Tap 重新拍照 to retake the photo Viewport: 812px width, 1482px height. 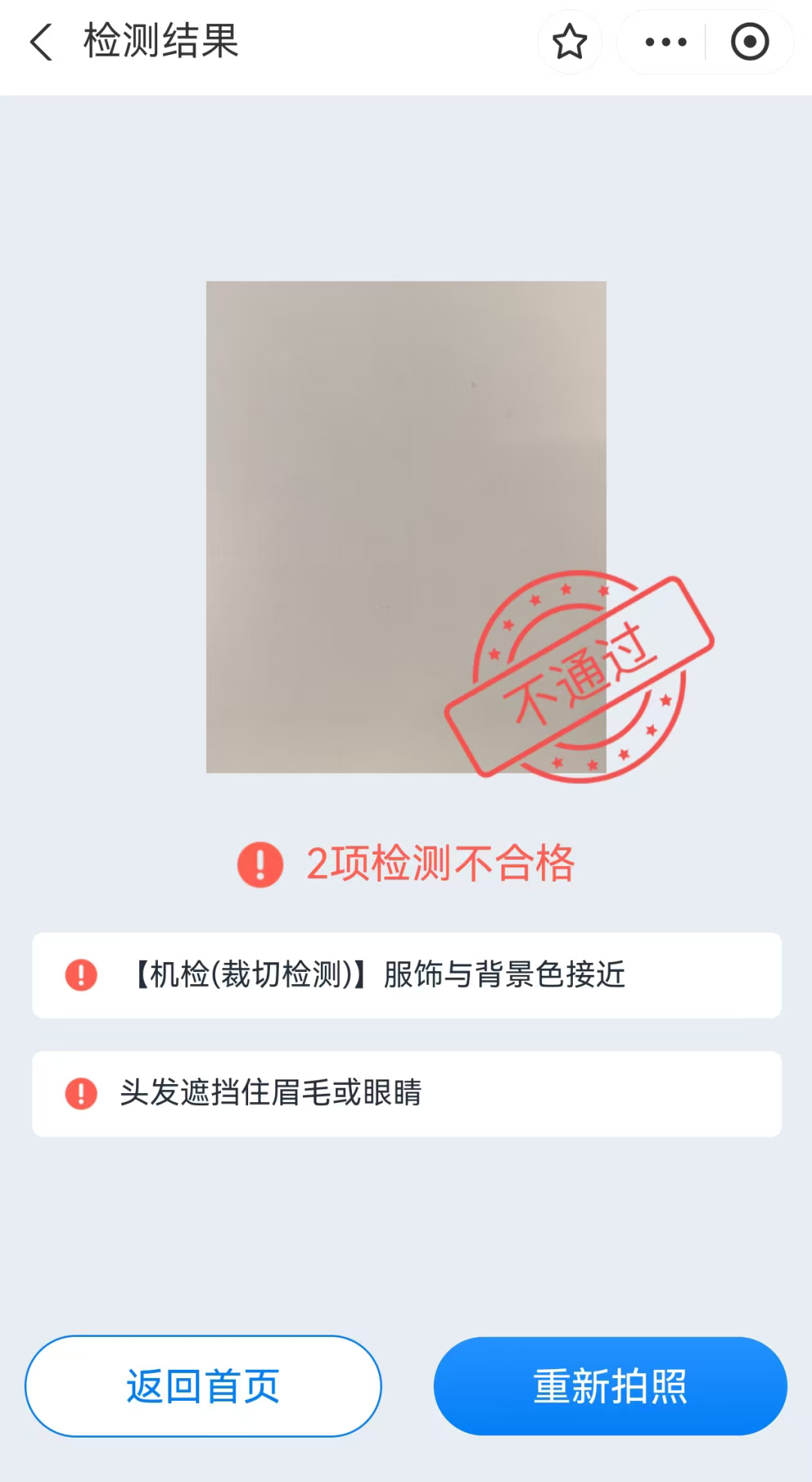610,1386
